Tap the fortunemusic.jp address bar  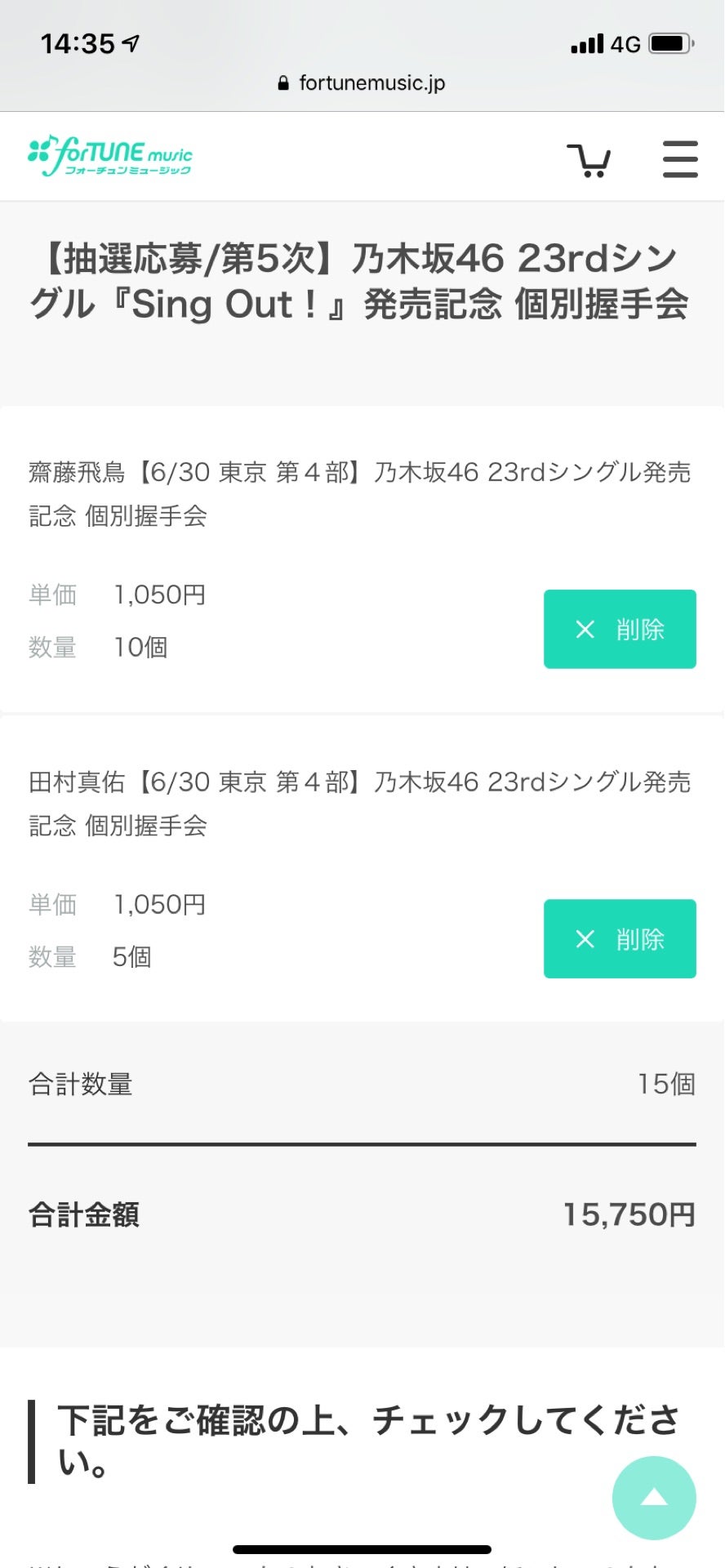[x=362, y=83]
